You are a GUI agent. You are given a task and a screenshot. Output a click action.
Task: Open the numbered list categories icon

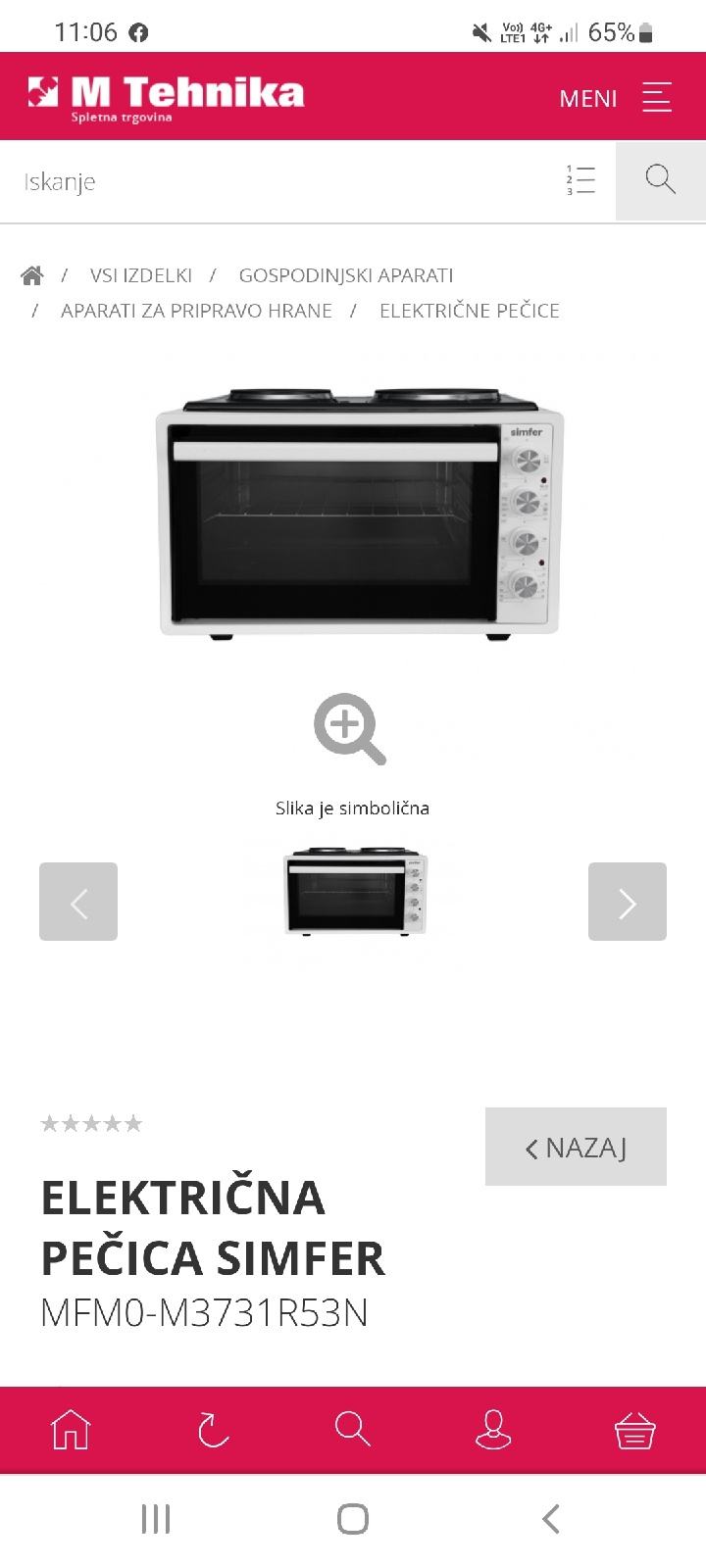[580, 180]
